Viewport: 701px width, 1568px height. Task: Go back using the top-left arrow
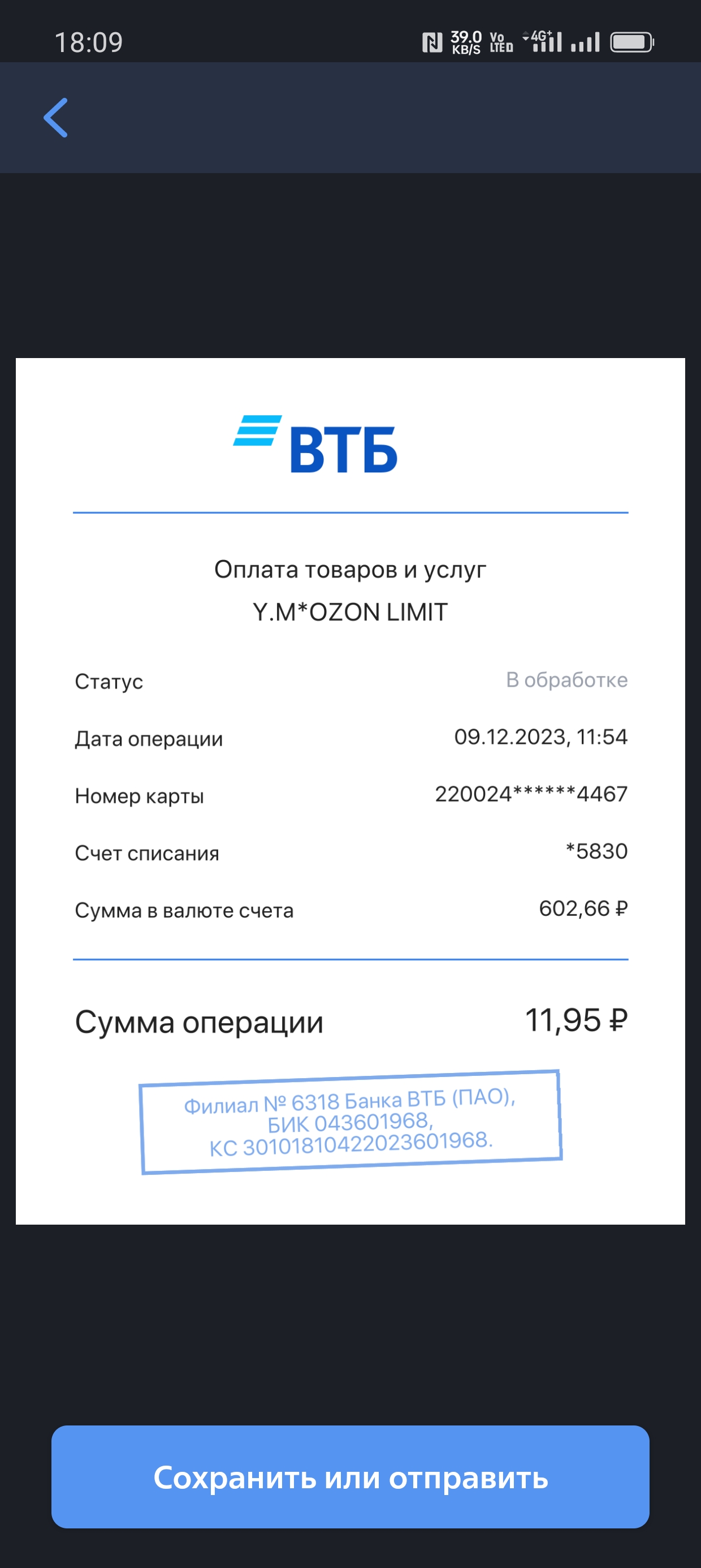pos(55,118)
